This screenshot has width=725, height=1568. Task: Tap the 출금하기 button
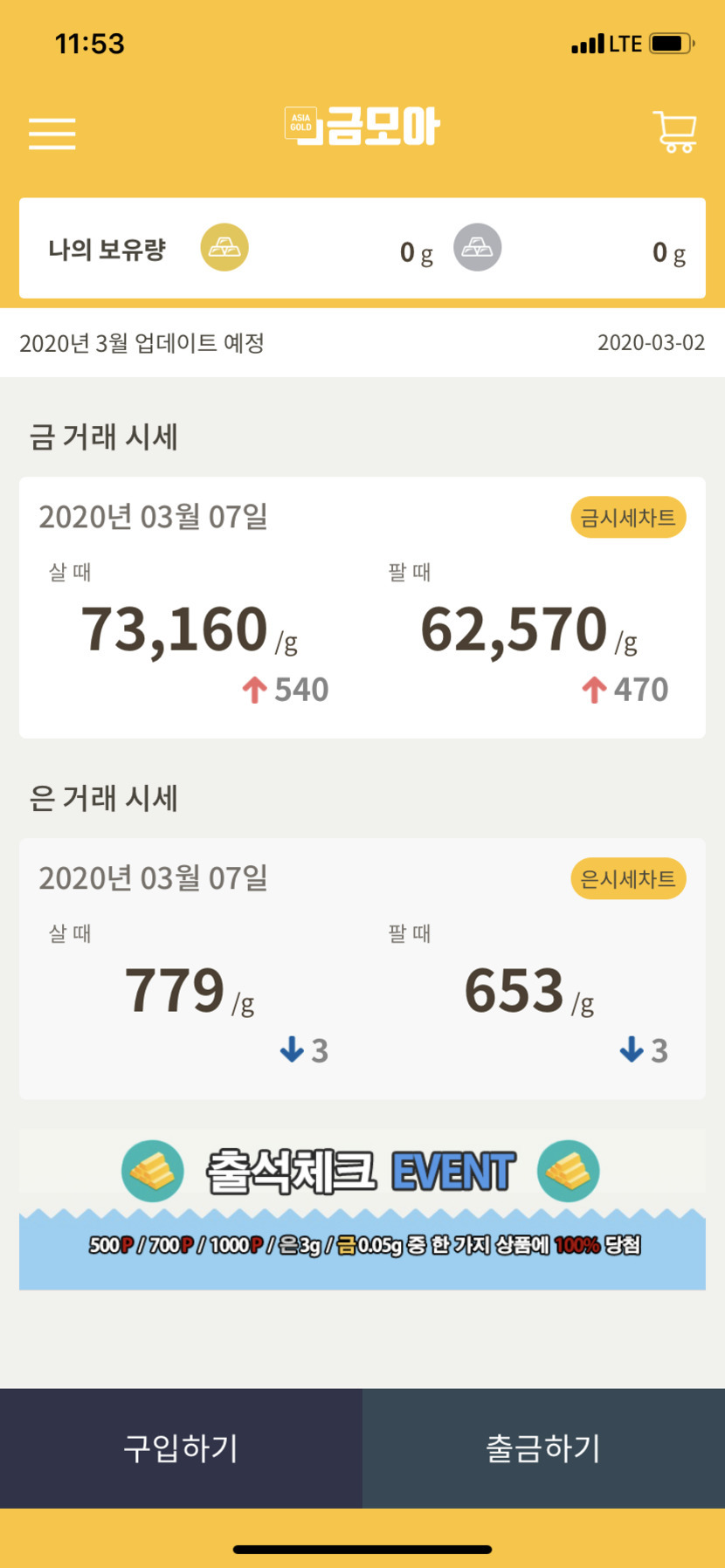[543, 1448]
